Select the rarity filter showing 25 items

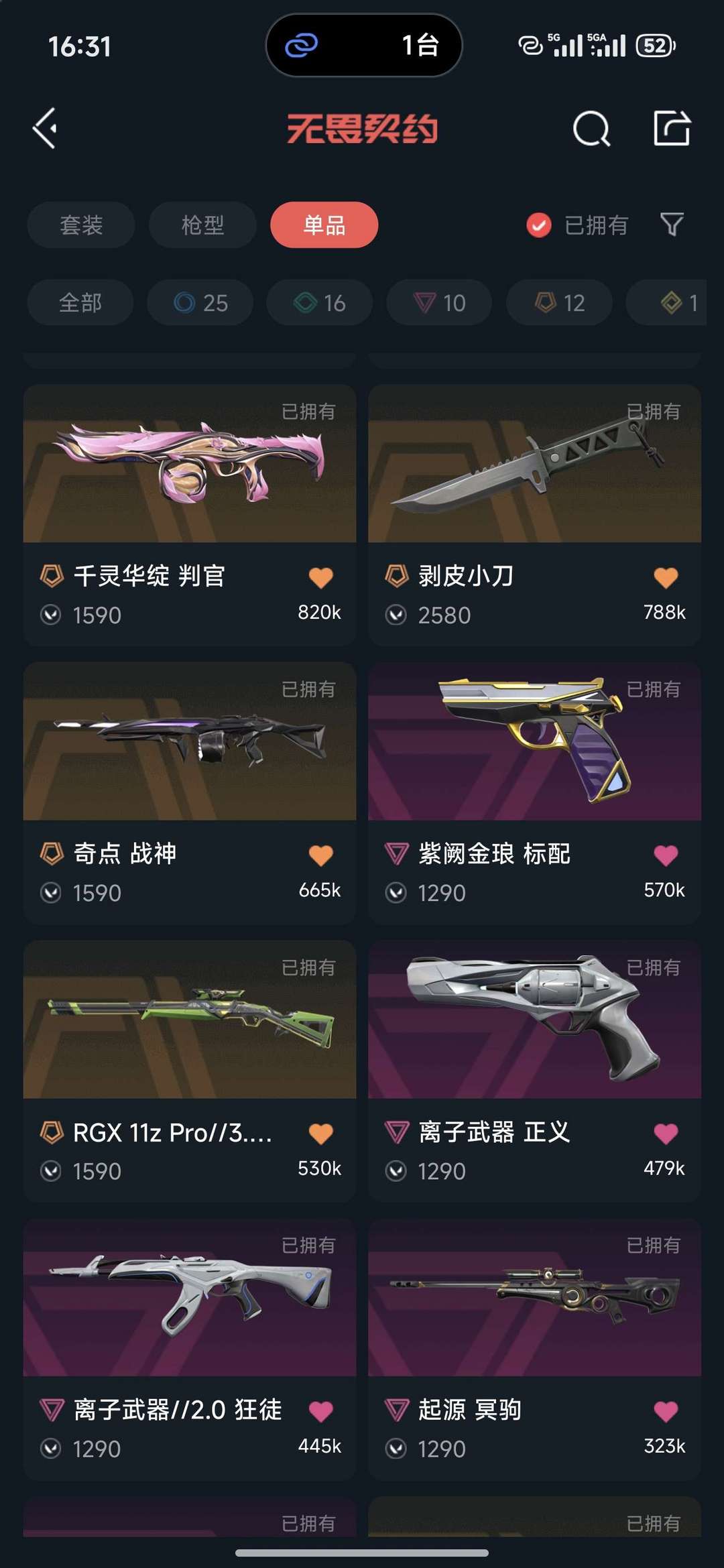(199, 302)
